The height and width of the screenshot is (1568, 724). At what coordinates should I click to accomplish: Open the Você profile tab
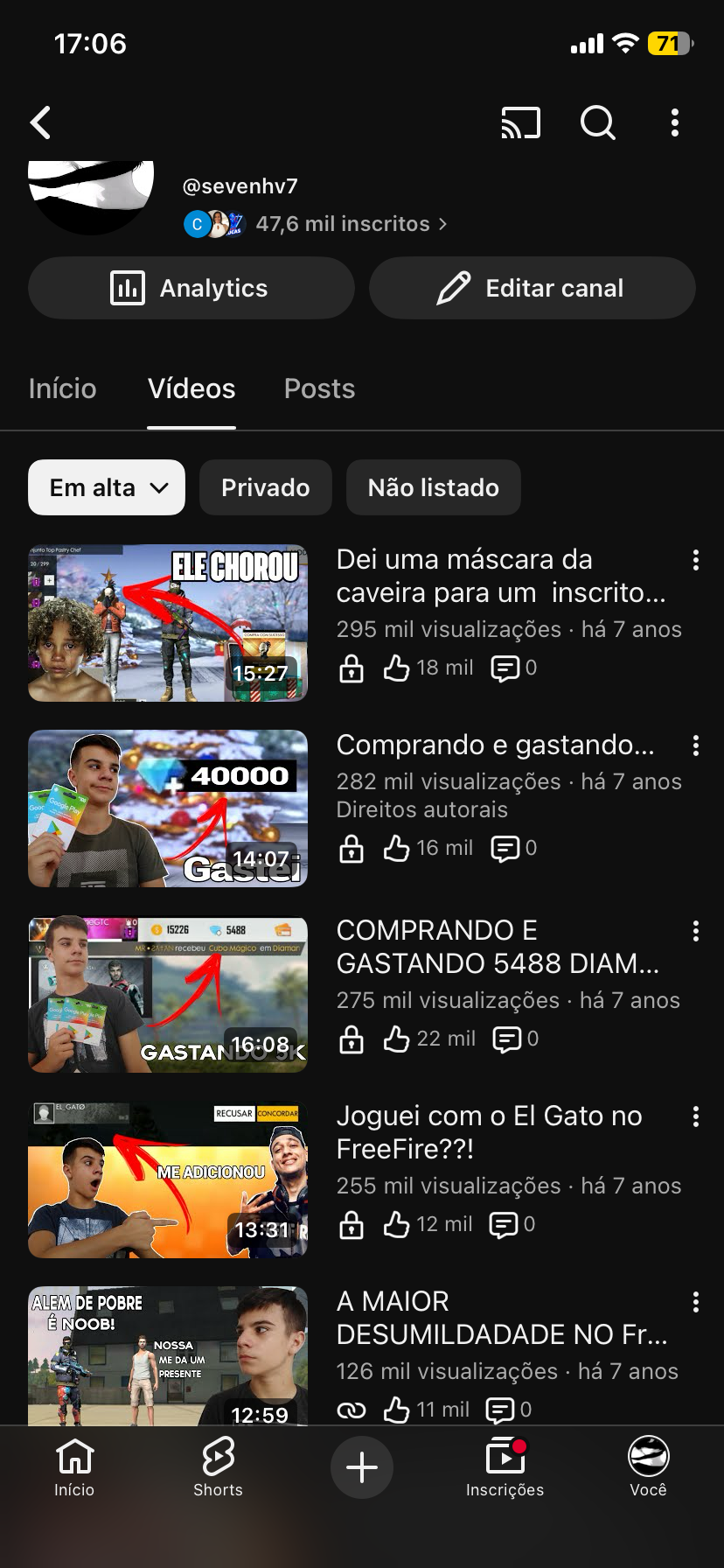pyautogui.click(x=648, y=1467)
